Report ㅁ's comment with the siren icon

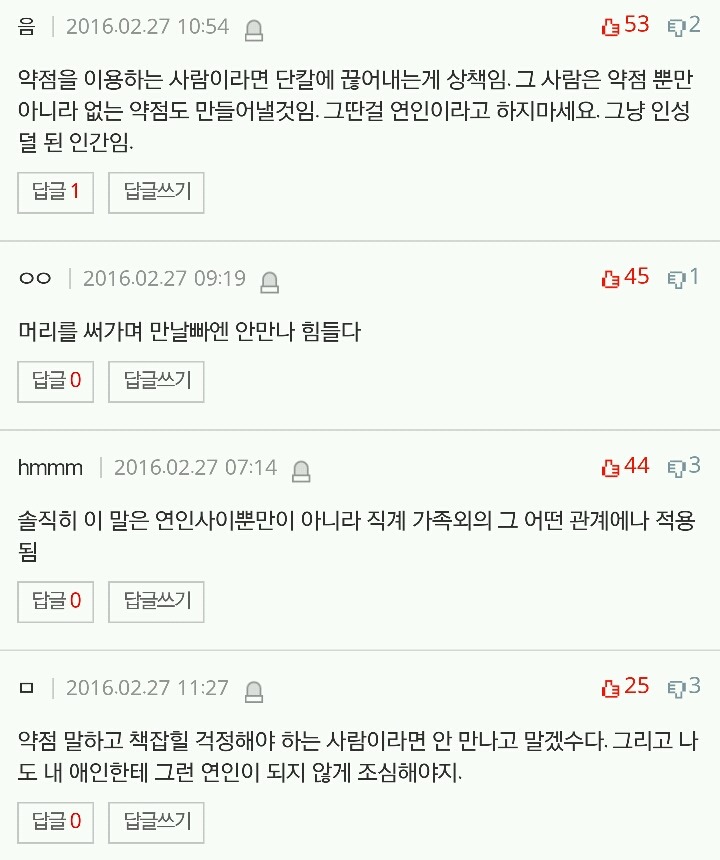(254, 691)
